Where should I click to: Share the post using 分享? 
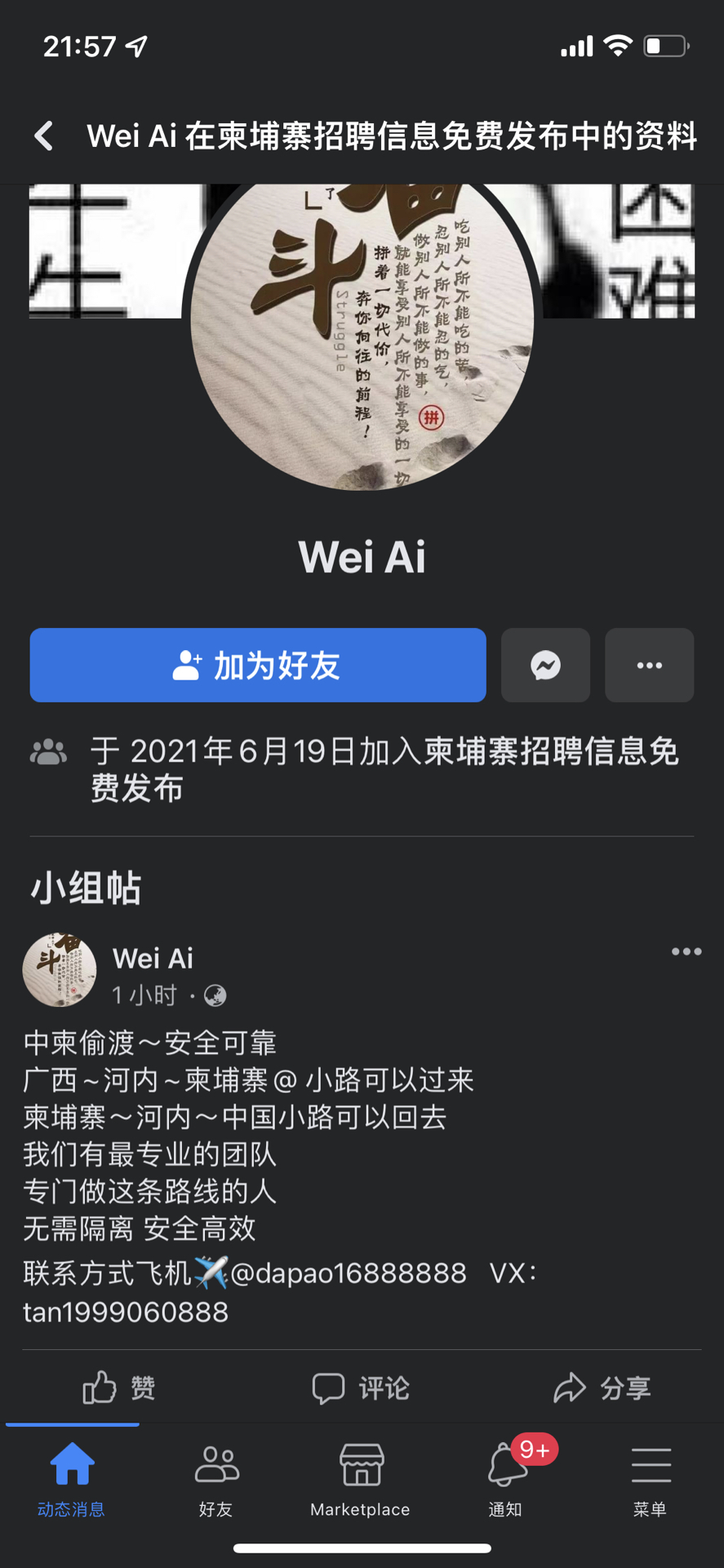coord(602,1388)
